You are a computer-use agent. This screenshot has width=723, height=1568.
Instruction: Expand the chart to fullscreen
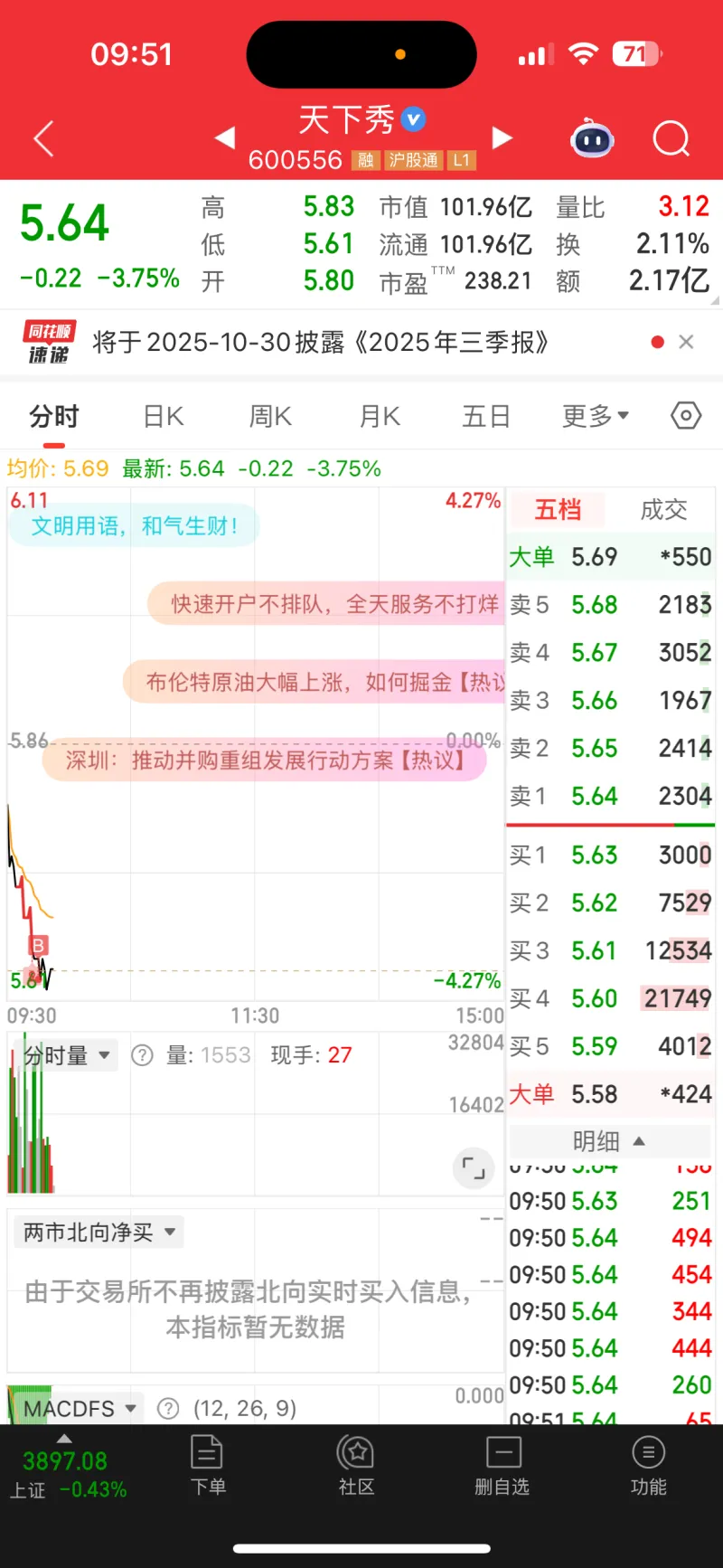coord(474,1167)
